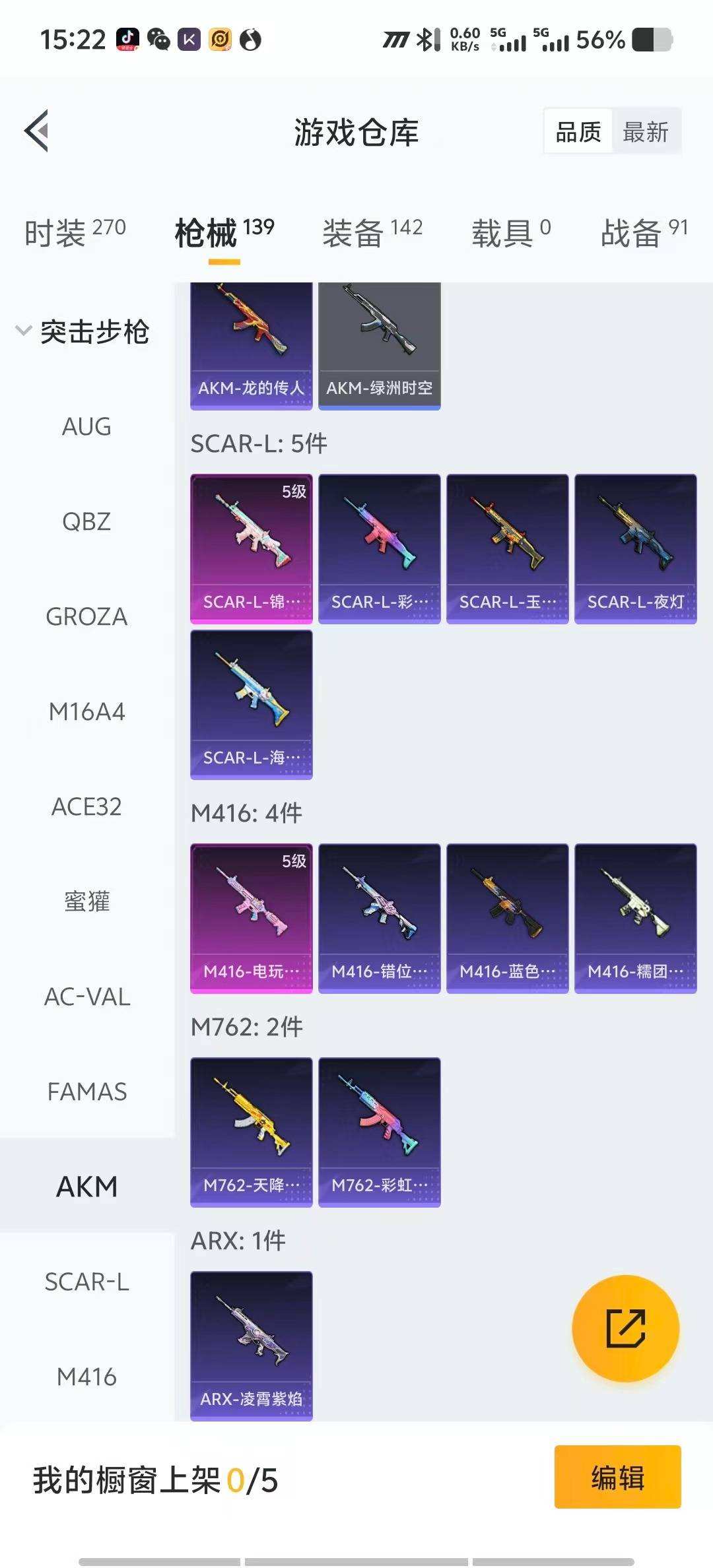Select GROZA in the side list
Viewport: 713px width, 1568px height.
click(86, 617)
